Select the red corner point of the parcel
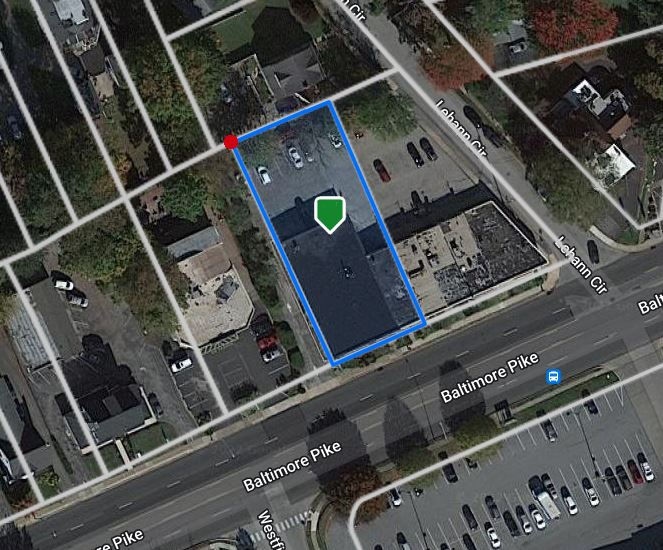The width and height of the screenshot is (663, 550). pos(231,142)
